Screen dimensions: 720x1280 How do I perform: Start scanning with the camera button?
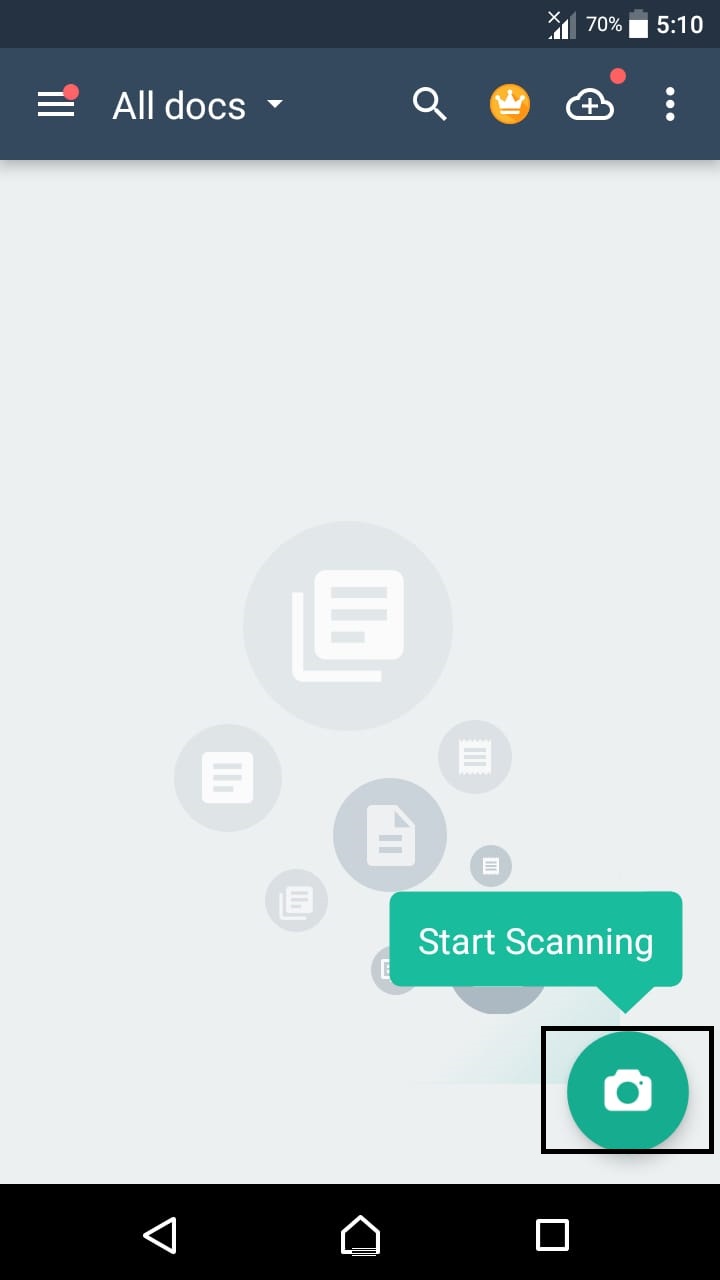[628, 1091]
